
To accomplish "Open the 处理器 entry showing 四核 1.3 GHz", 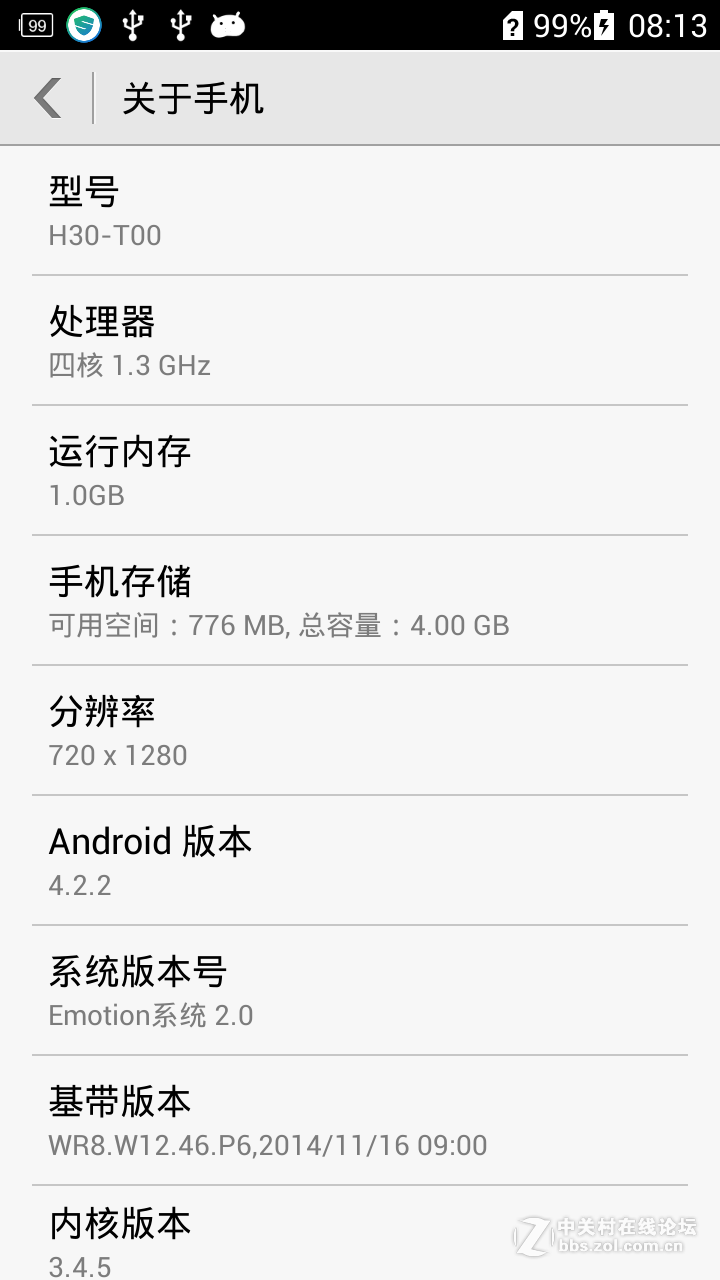I will click(x=360, y=340).
